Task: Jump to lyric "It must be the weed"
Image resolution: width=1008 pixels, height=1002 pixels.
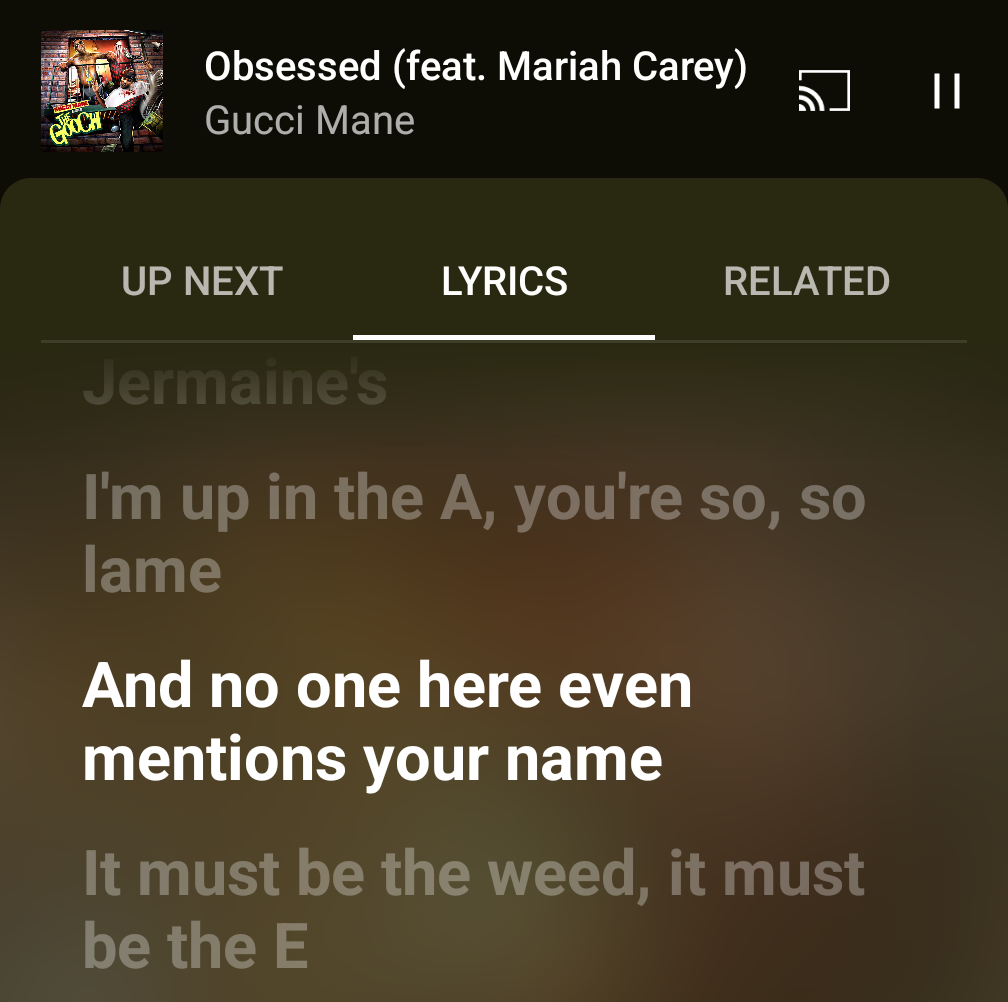Action: click(x=473, y=909)
